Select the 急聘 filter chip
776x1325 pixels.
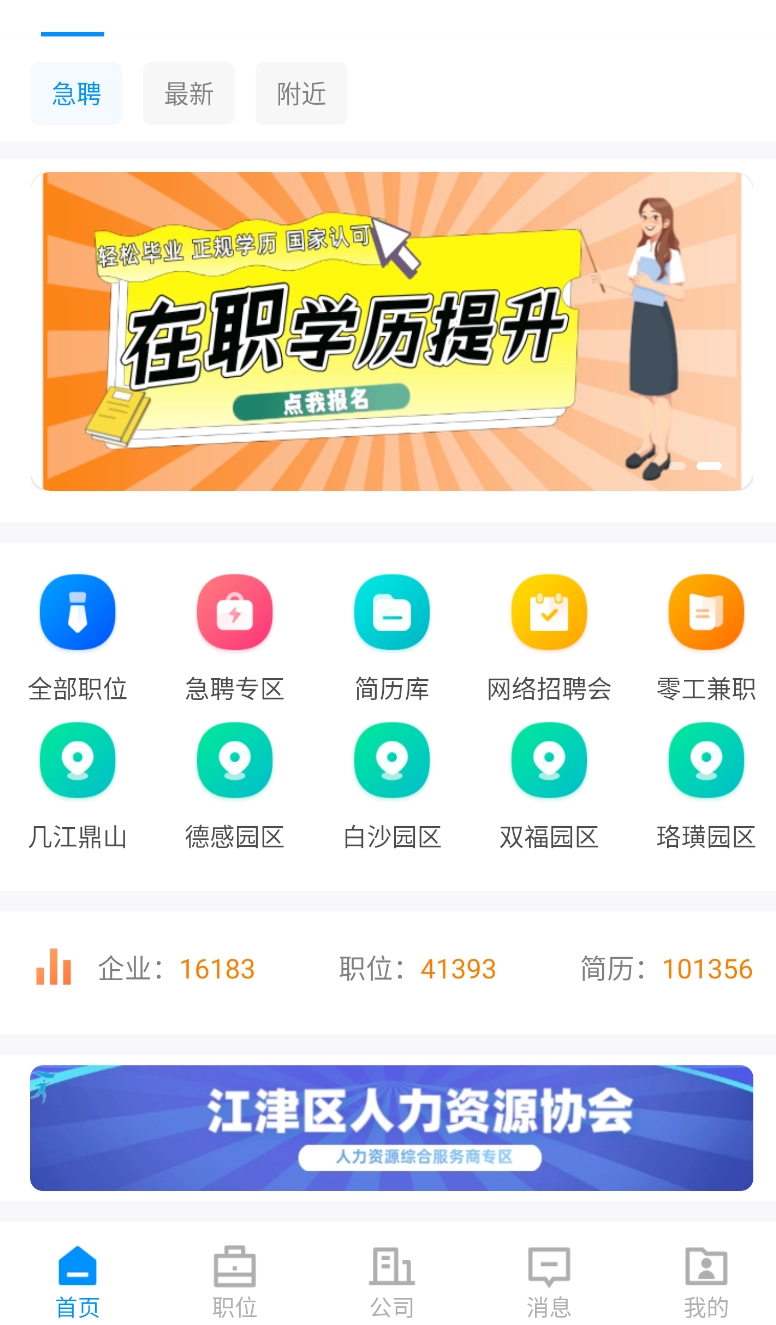[x=76, y=94]
